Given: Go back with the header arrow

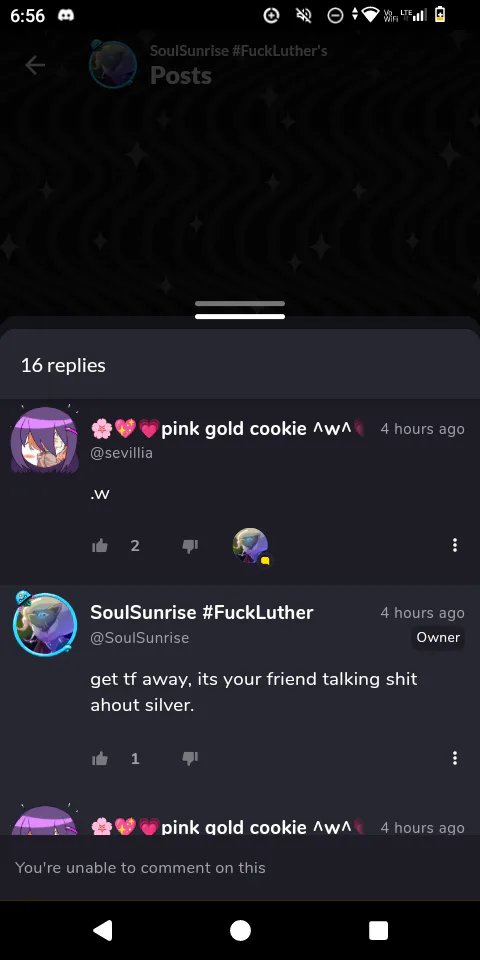Looking at the screenshot, I should tap(35, 65).
